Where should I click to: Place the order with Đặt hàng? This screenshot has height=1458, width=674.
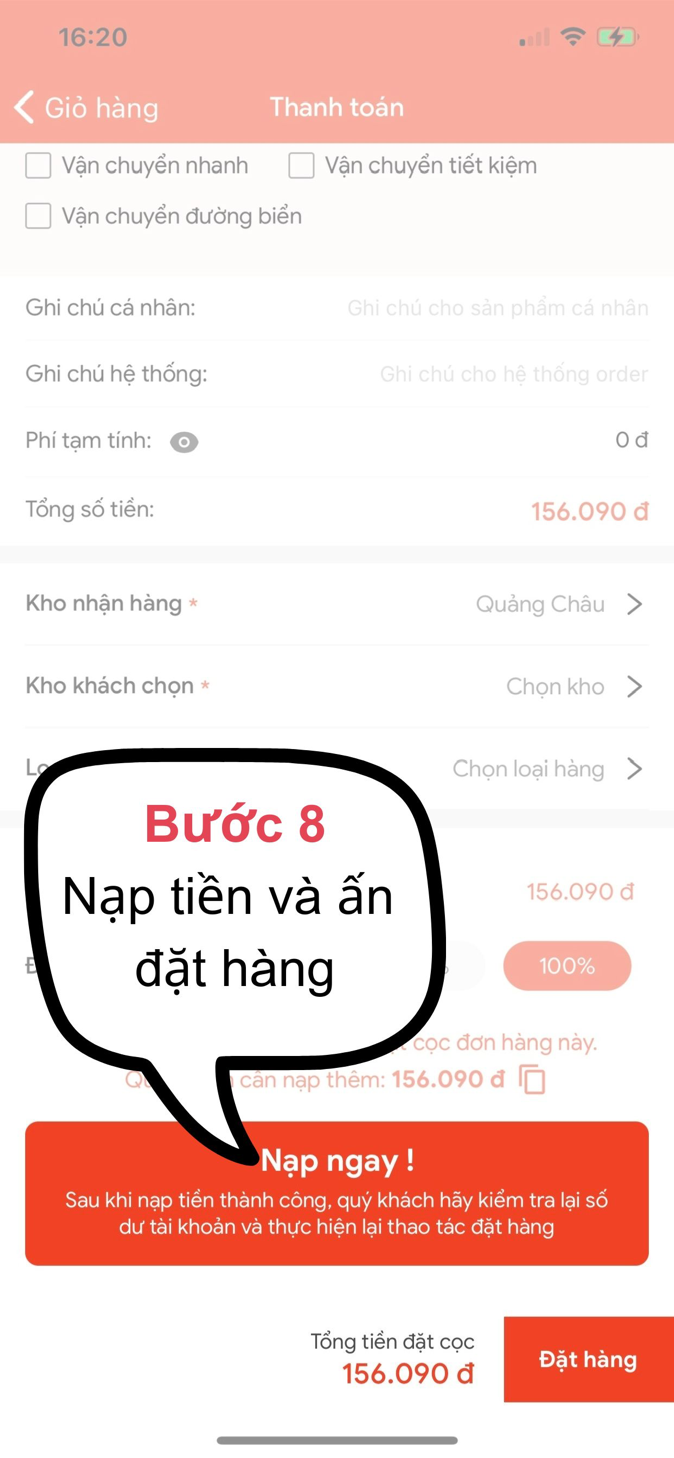click(x=588, y=1359)
